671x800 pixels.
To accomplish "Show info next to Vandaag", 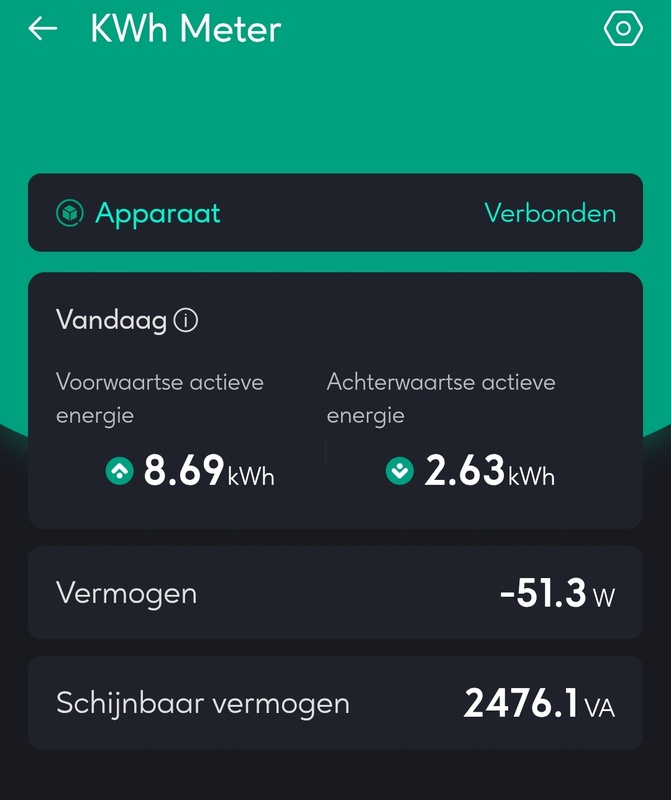I will pyautogui.click(x=186, y=320).
